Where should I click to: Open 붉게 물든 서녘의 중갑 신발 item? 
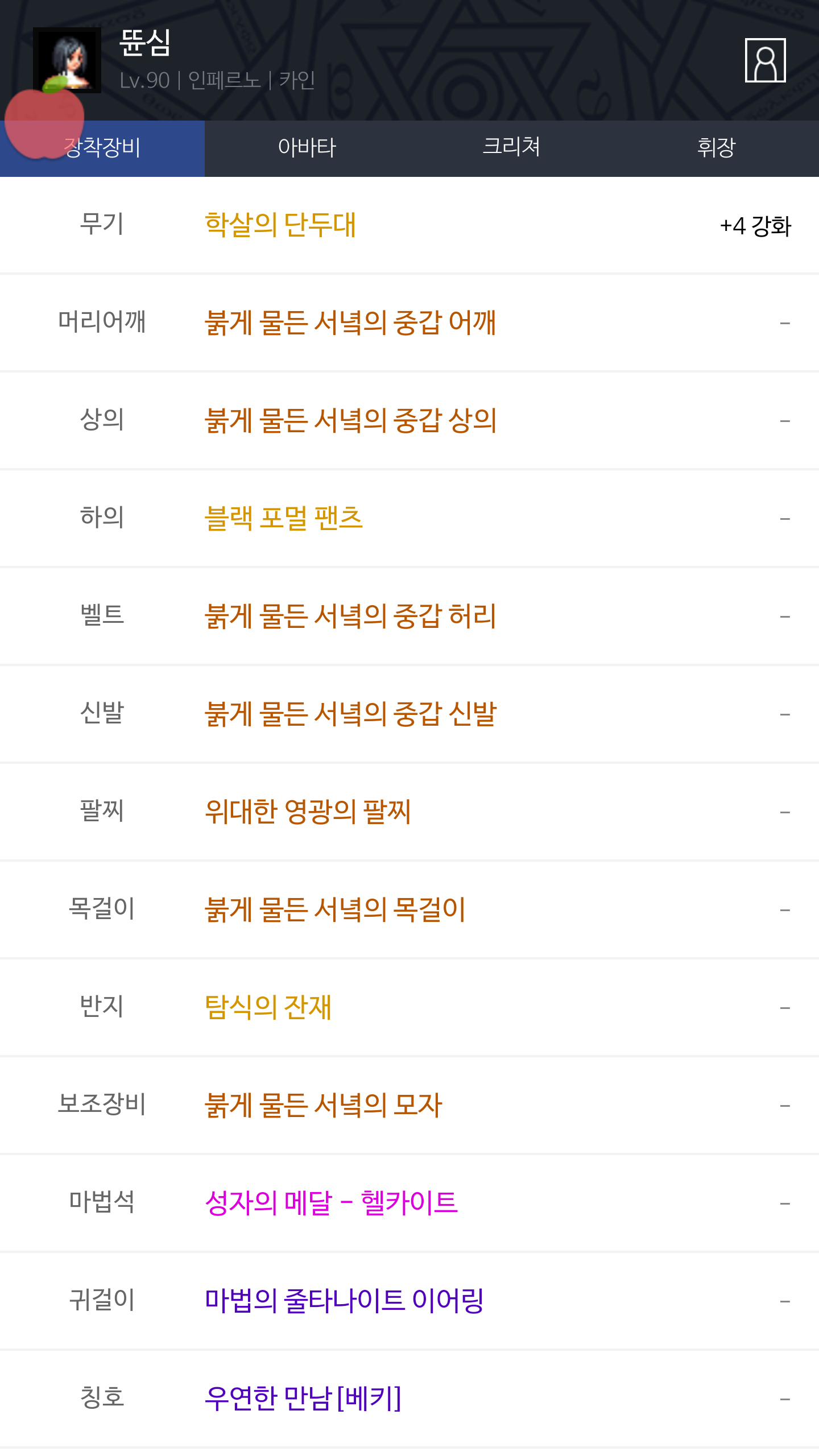point(350,714)
